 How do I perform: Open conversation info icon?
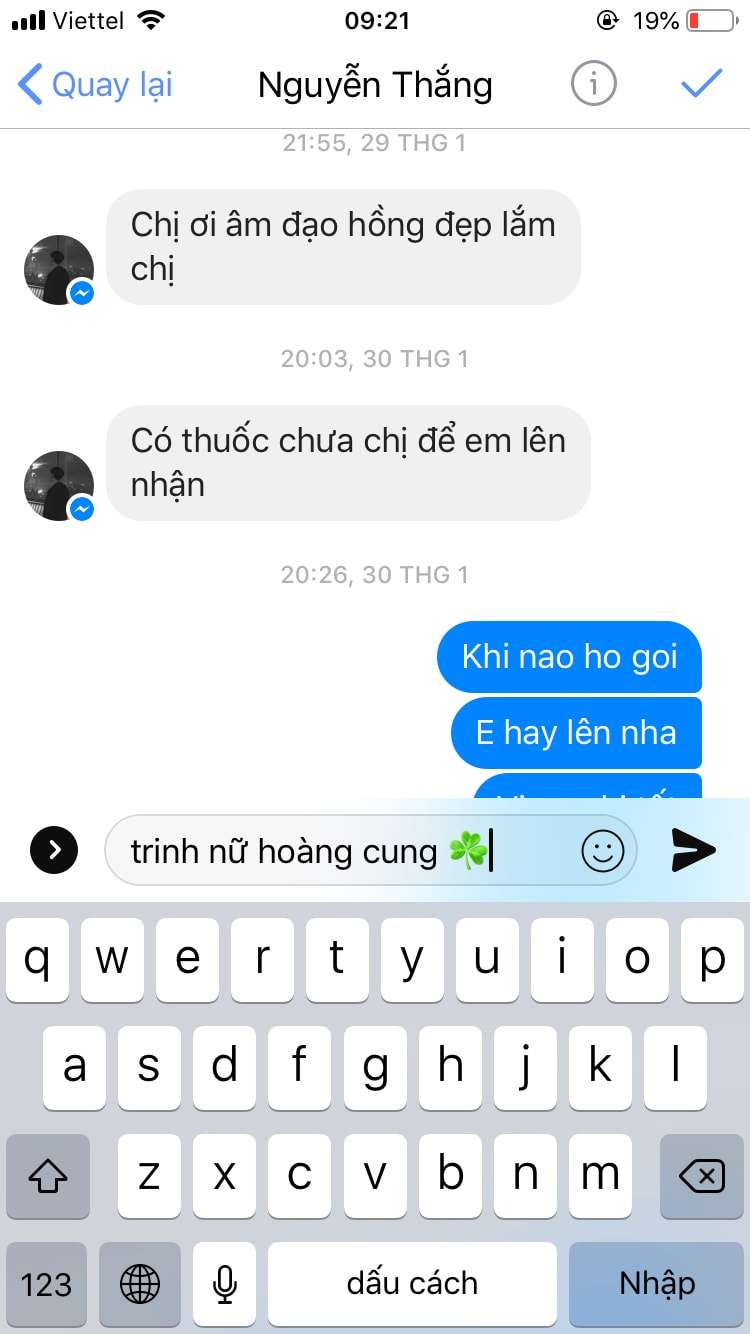pos(593,85)
